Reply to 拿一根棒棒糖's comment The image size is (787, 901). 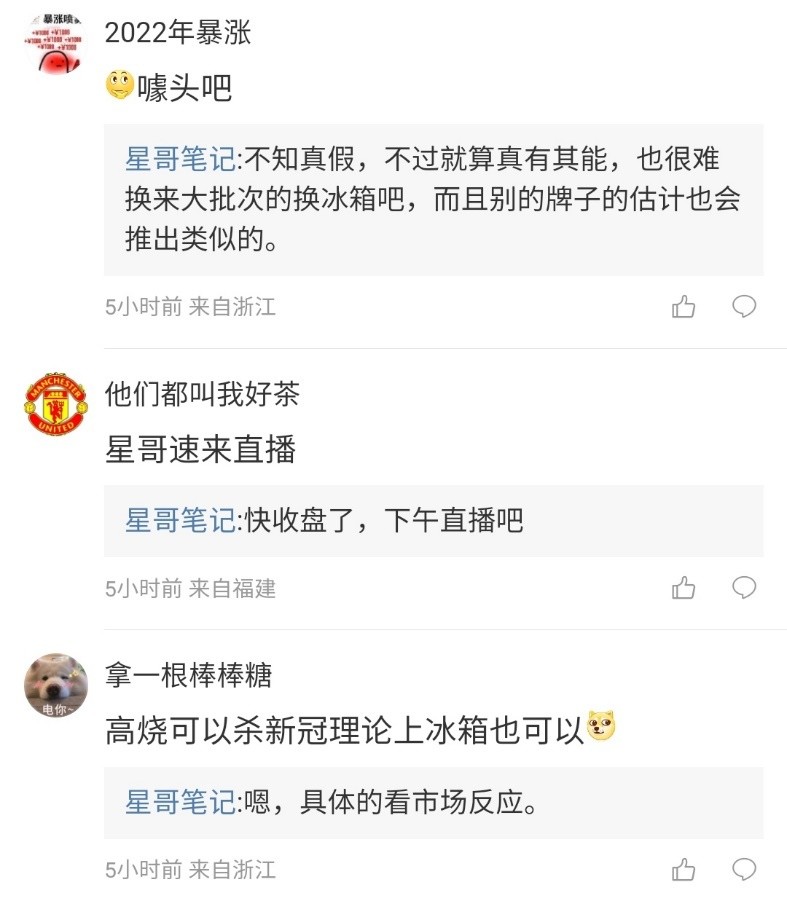tap(744, 869)
